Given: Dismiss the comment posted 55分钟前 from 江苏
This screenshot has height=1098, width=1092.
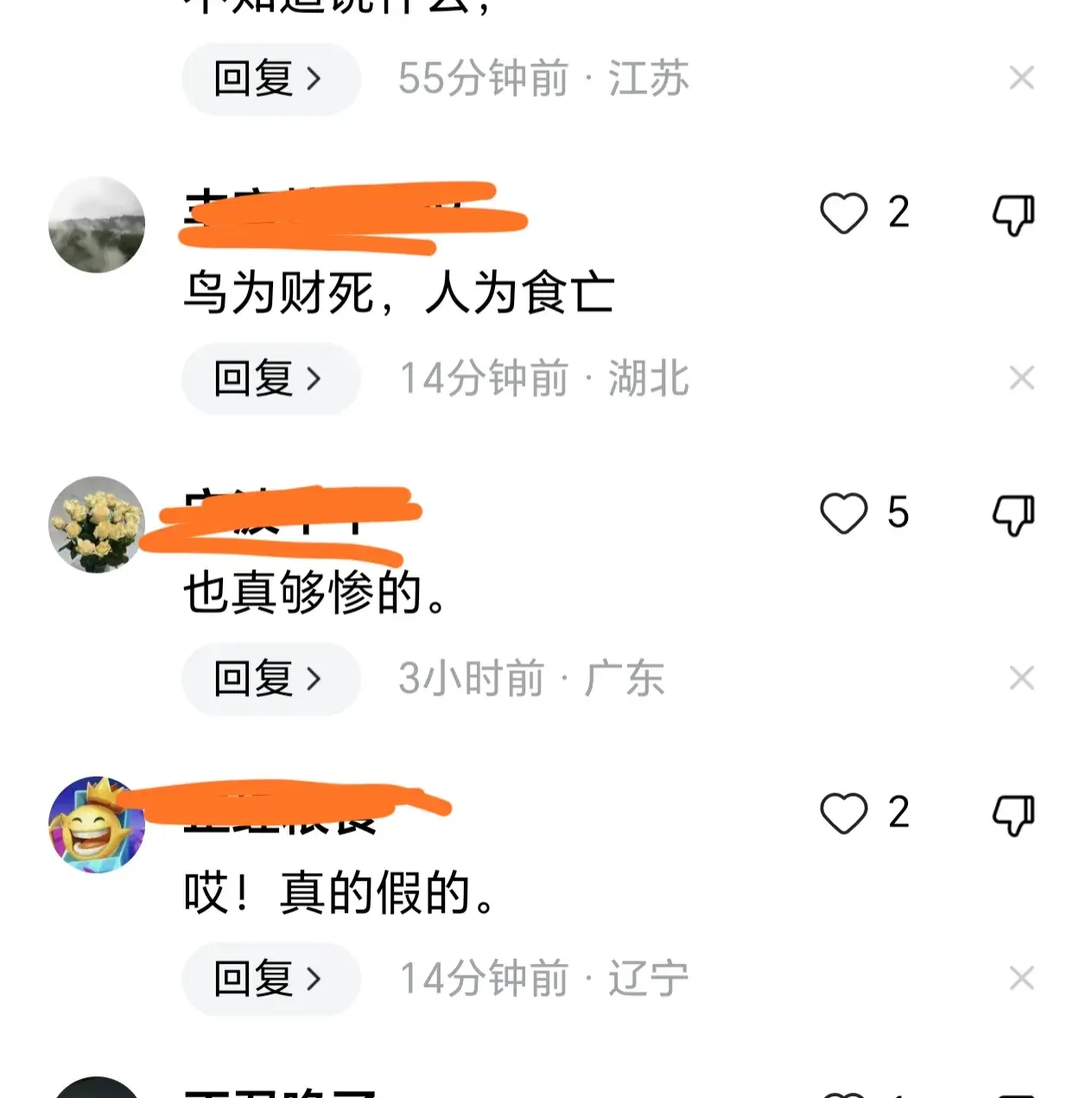Looking at the screenshot, I should pos(1021,79).
